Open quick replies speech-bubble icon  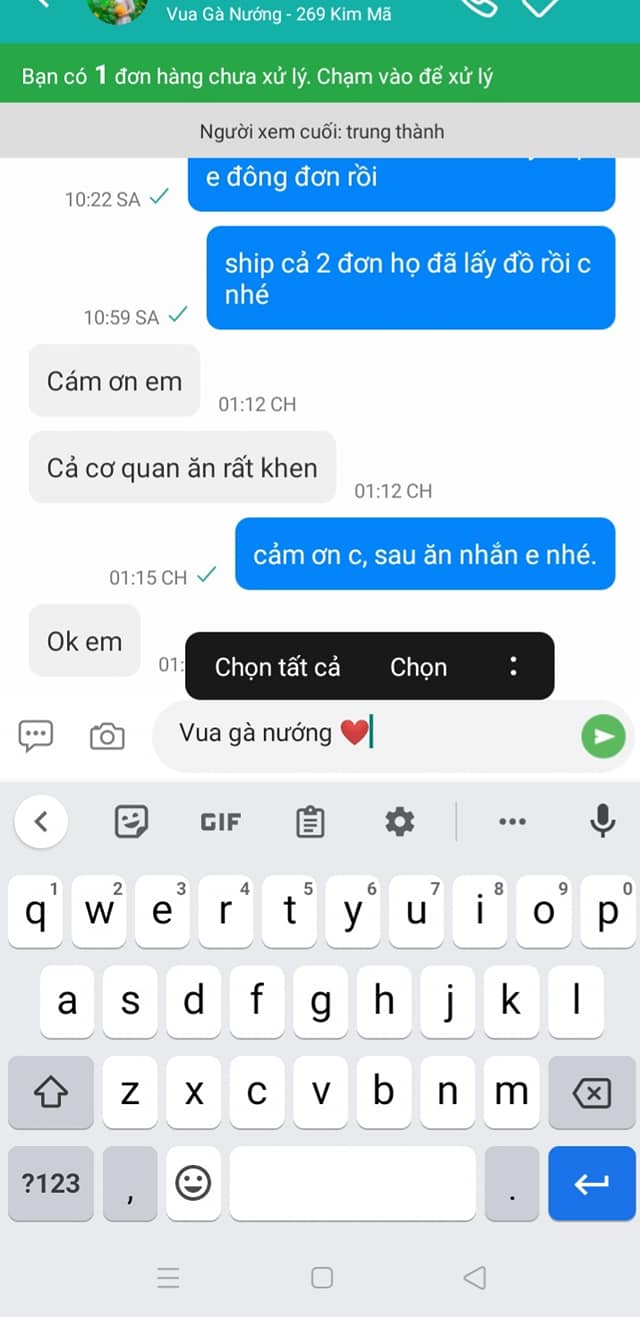pyautogui.click(x=36, y=736)
